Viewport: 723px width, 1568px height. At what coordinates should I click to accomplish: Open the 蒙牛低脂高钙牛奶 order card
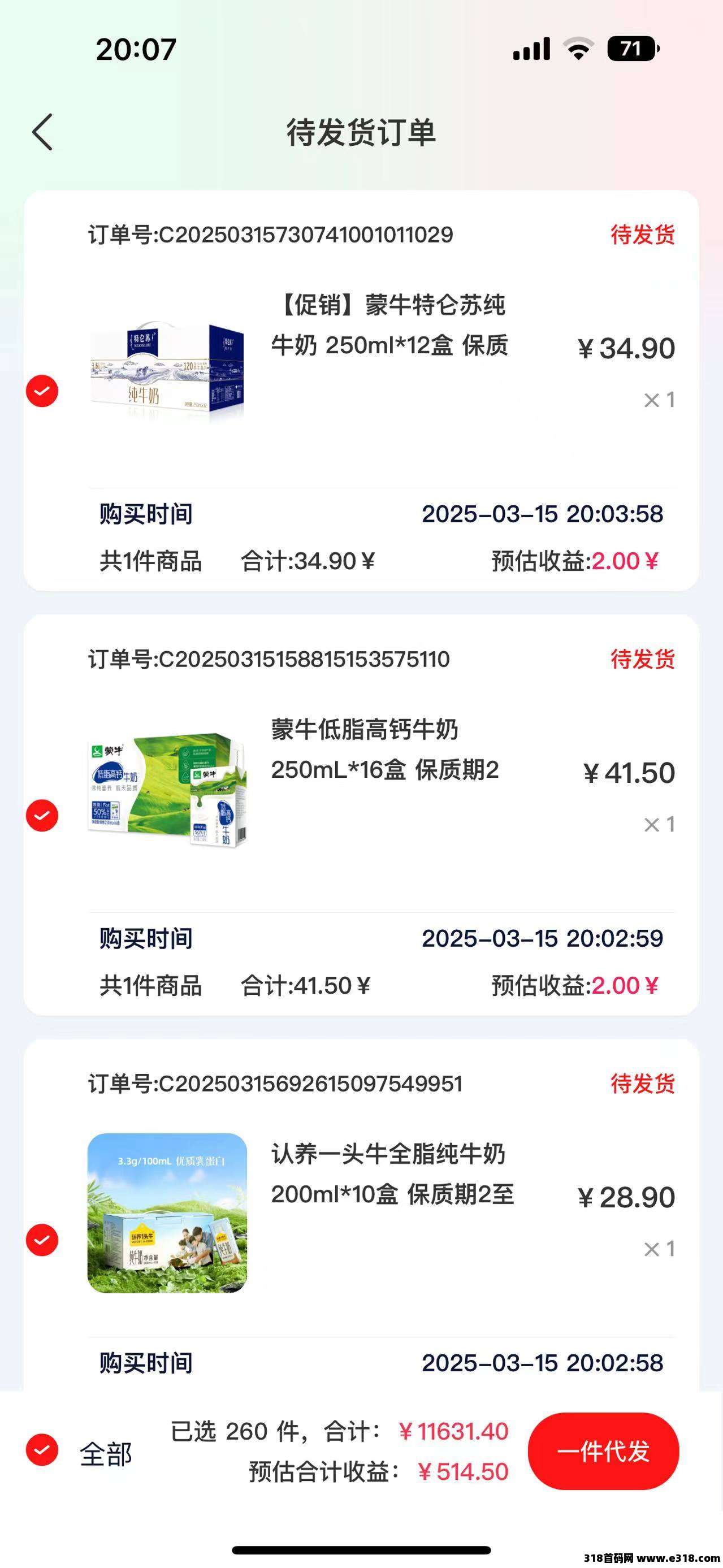362,815
